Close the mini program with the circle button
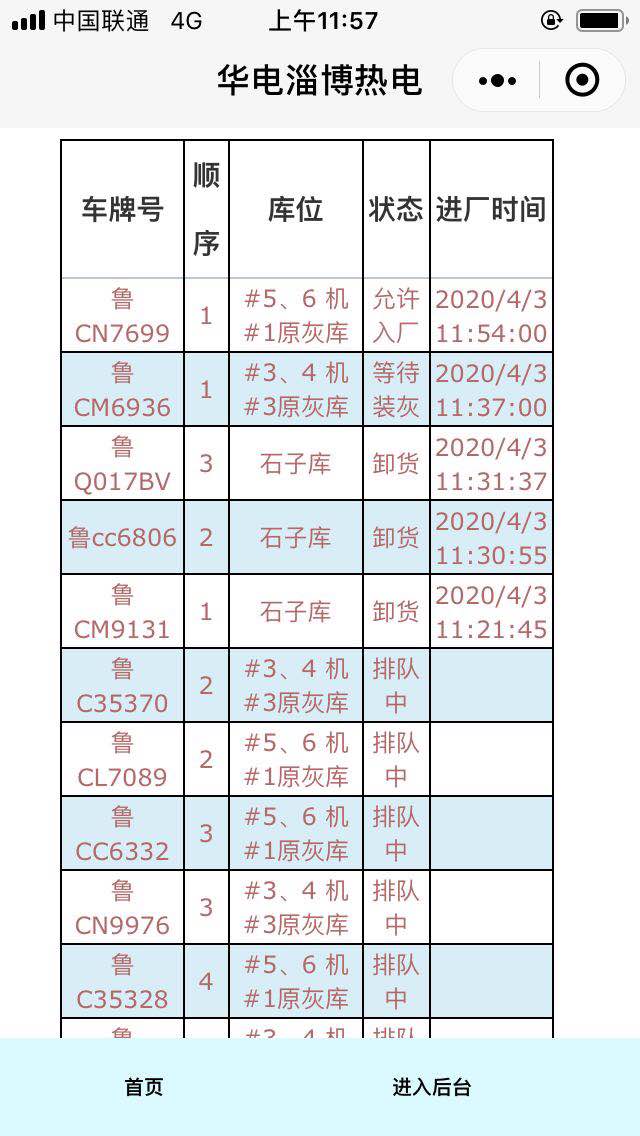 (582, 80)
